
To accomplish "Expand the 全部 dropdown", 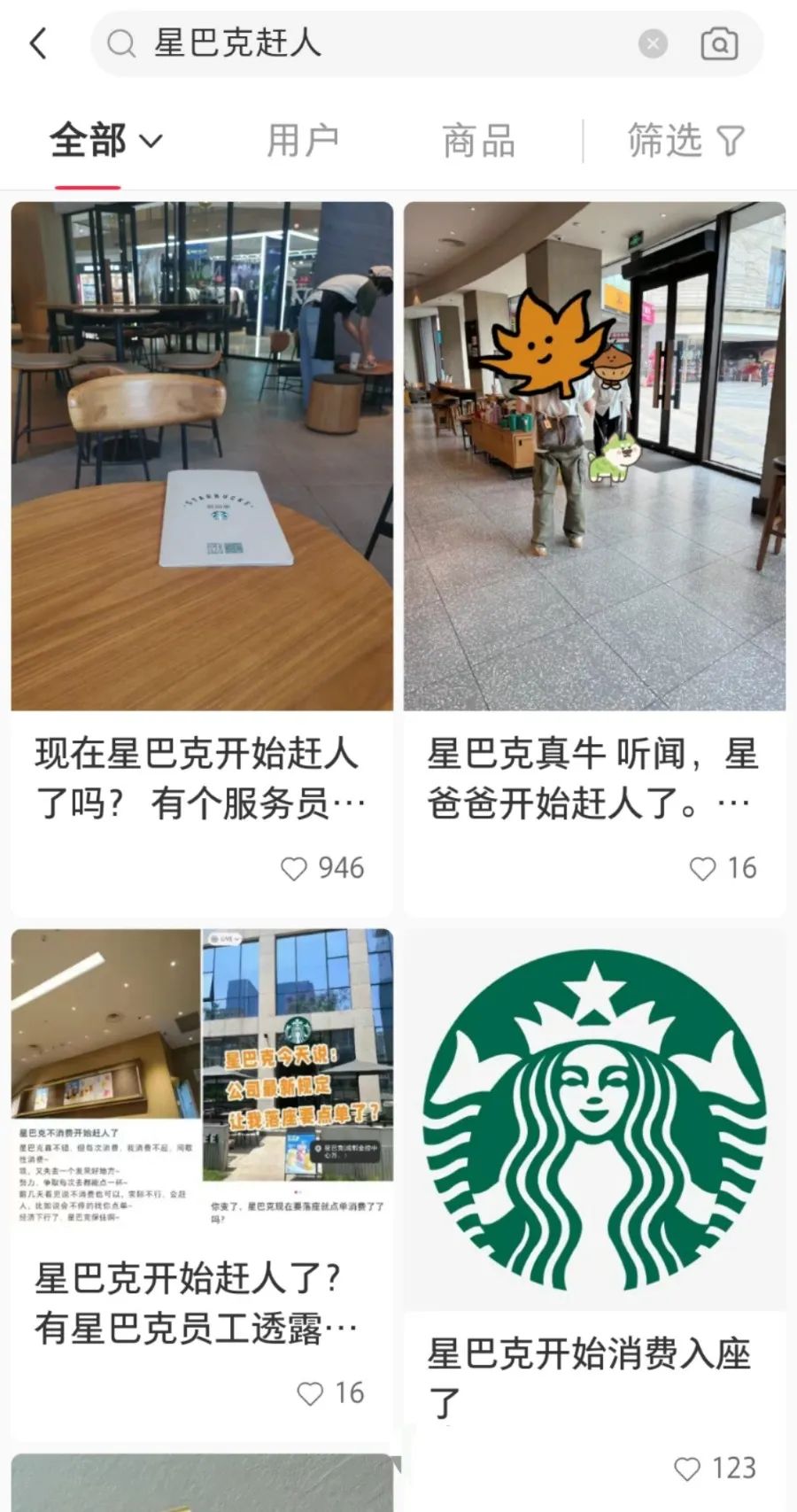I will (106, 141).
